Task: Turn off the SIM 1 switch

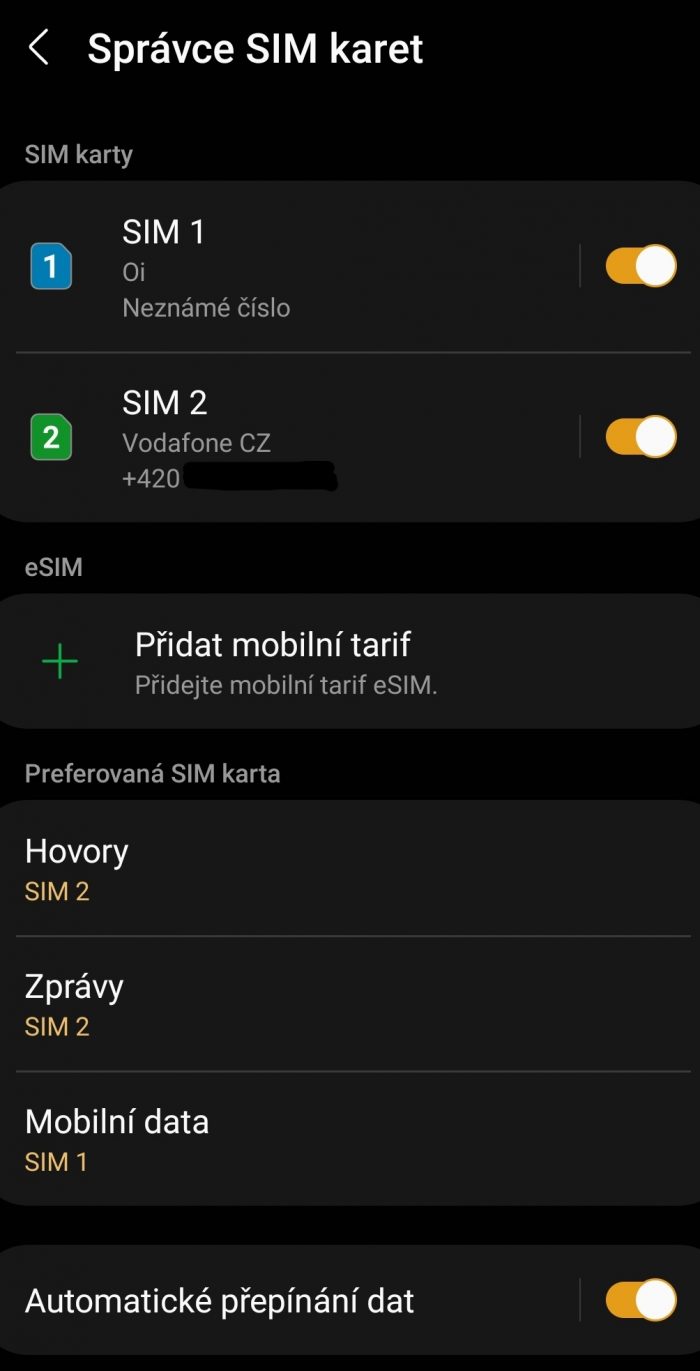Action: (x=641, y=267)
